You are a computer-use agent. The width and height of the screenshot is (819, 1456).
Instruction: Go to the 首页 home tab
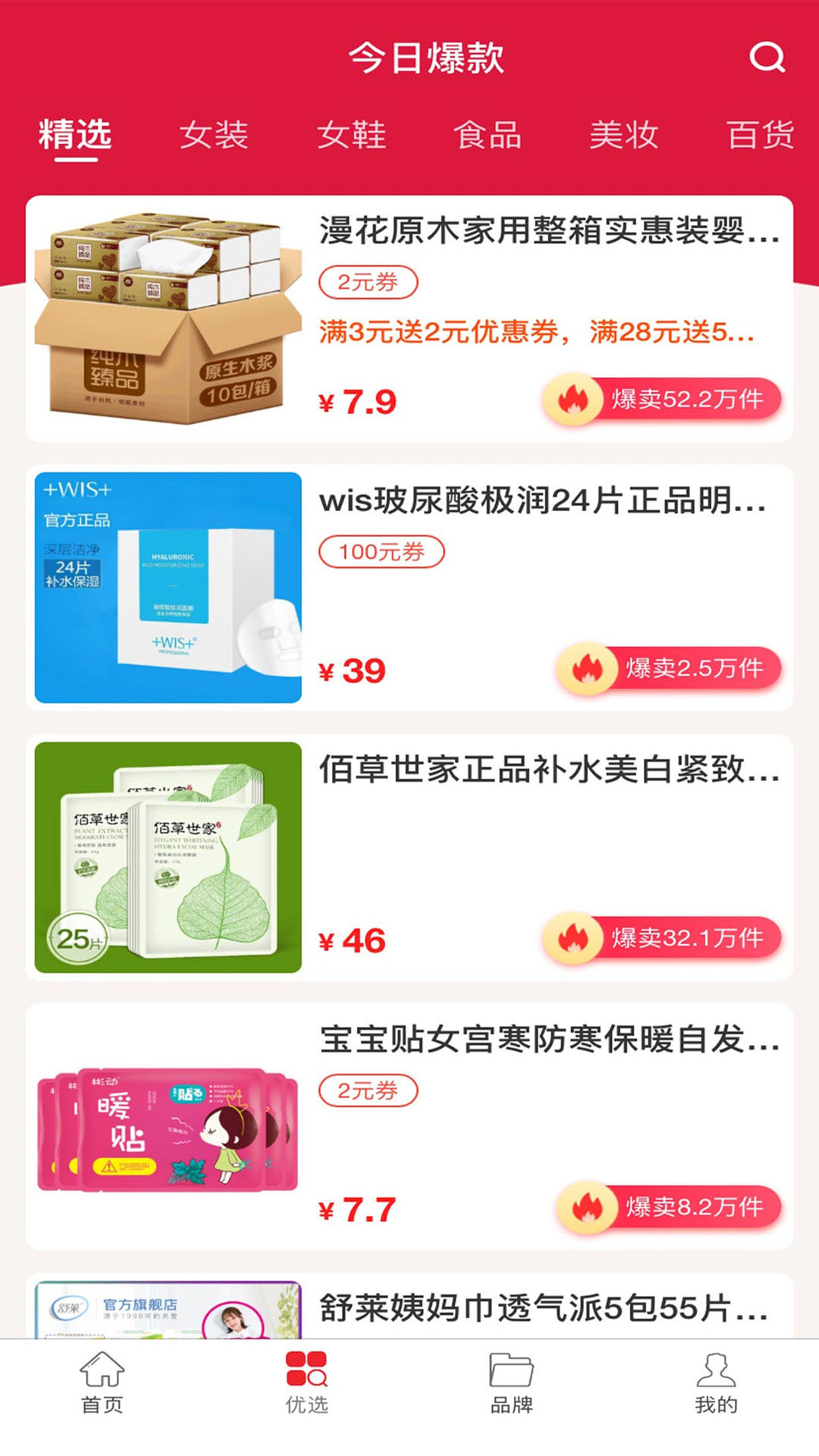tap(102, 1382)
